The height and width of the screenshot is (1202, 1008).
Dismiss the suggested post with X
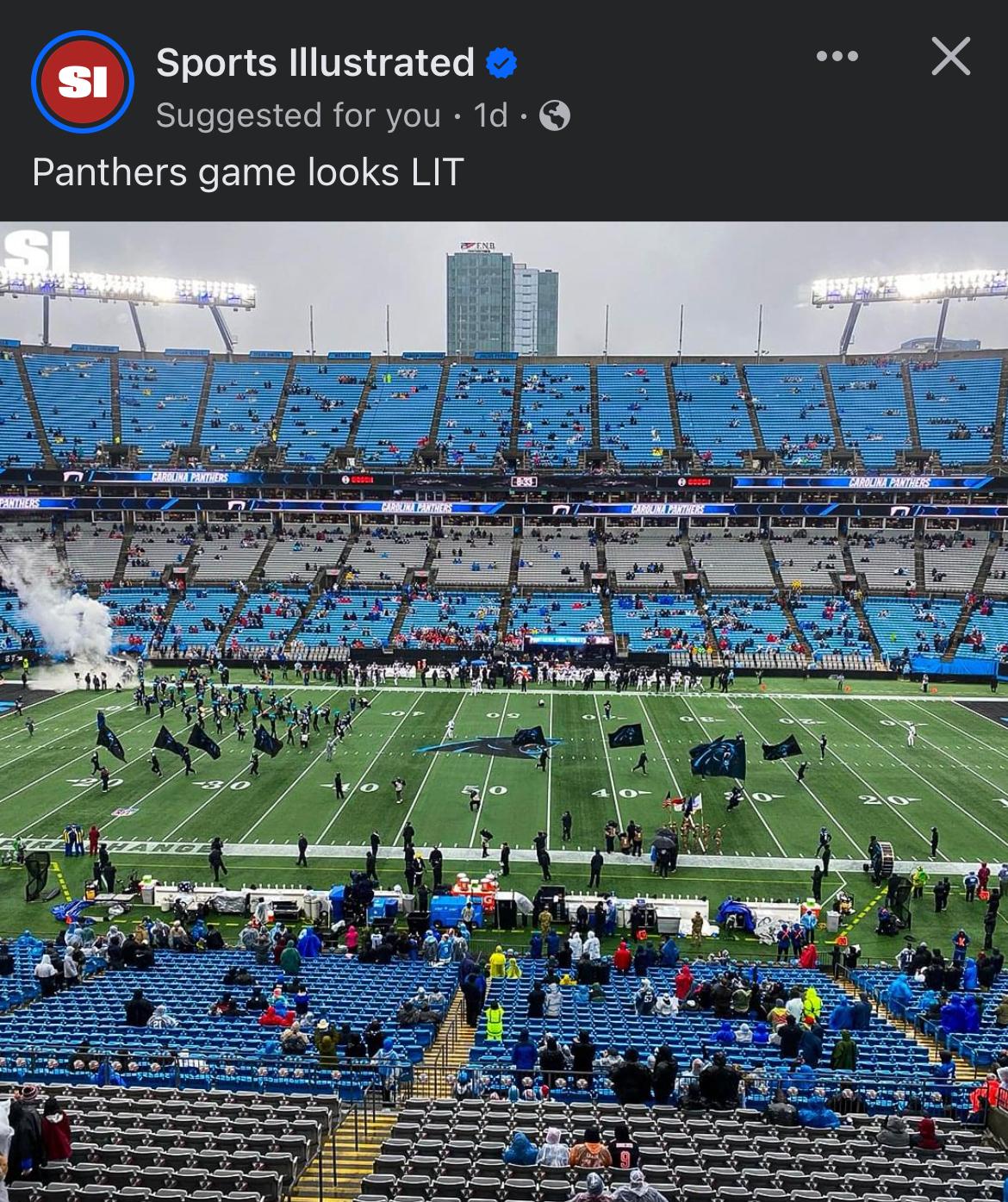click(950, 57)
